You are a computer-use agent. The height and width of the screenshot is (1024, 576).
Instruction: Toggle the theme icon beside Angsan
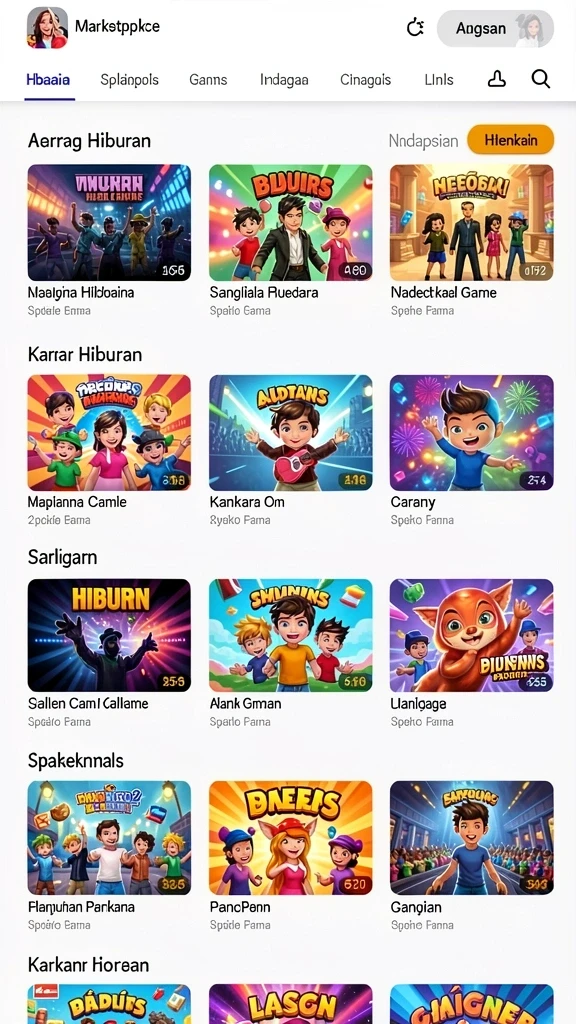pyautogui.click(x=415, y=28)
